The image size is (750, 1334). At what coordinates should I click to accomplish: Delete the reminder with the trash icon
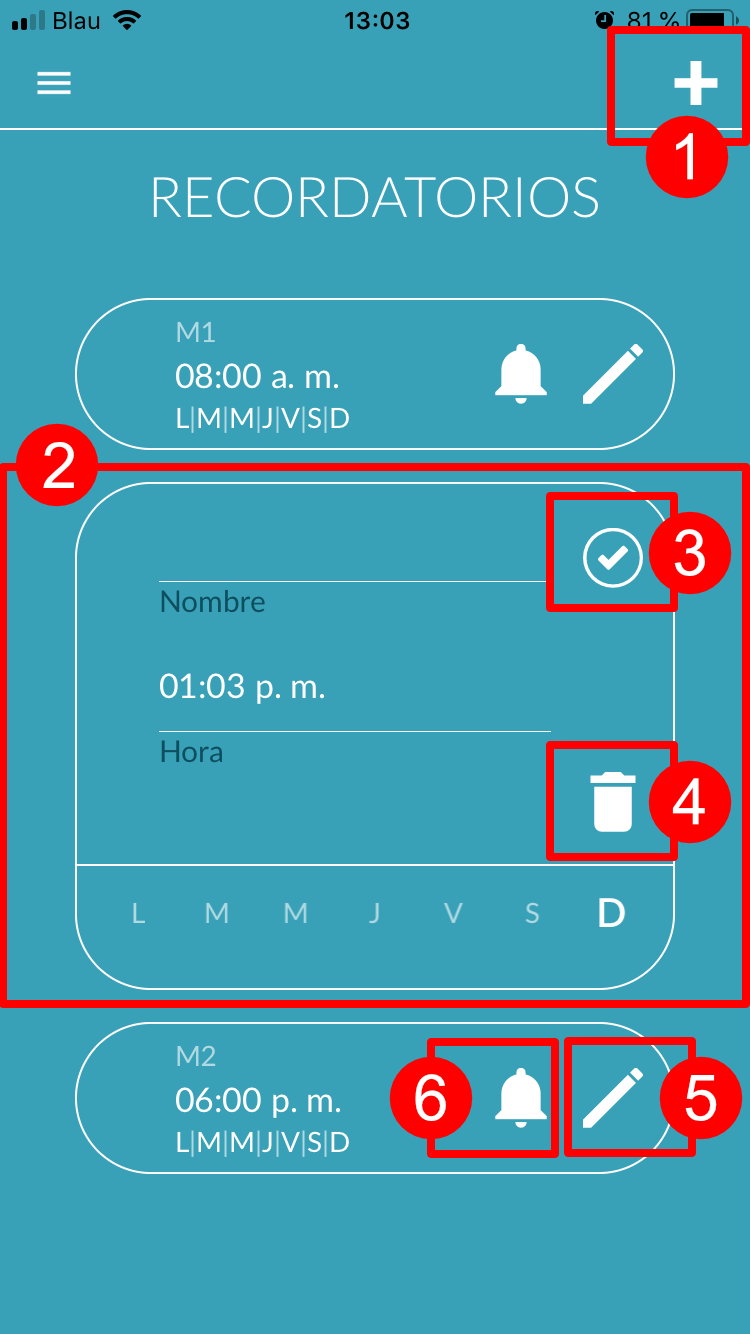(613, 802)
